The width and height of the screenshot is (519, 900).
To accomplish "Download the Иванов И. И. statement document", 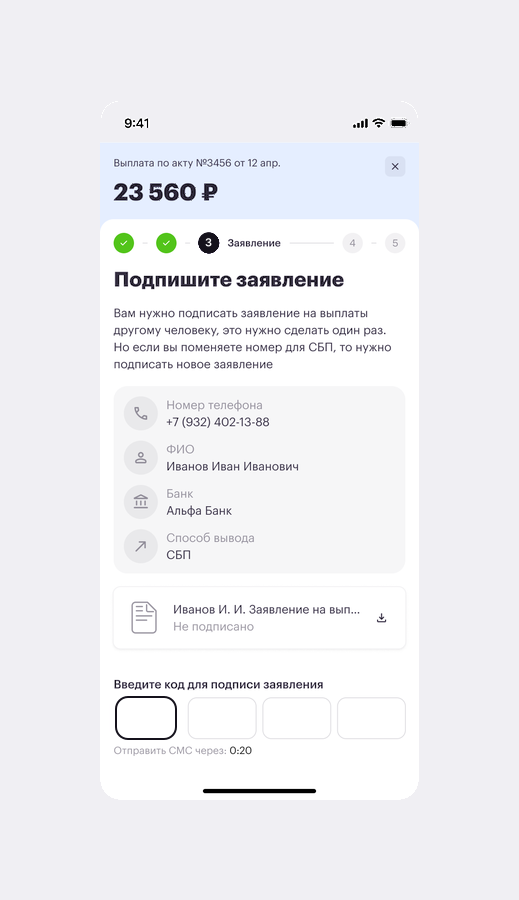I will 381,618.
